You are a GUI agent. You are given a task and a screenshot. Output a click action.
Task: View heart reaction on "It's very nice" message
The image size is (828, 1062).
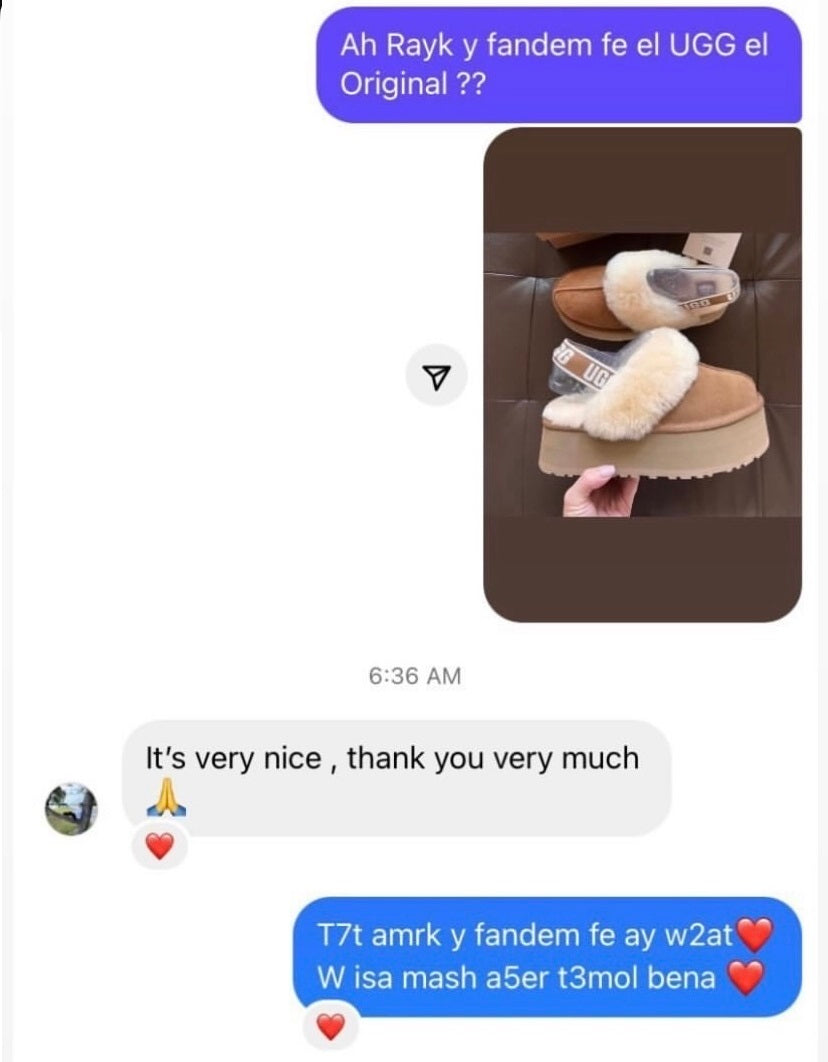(160, 846)
